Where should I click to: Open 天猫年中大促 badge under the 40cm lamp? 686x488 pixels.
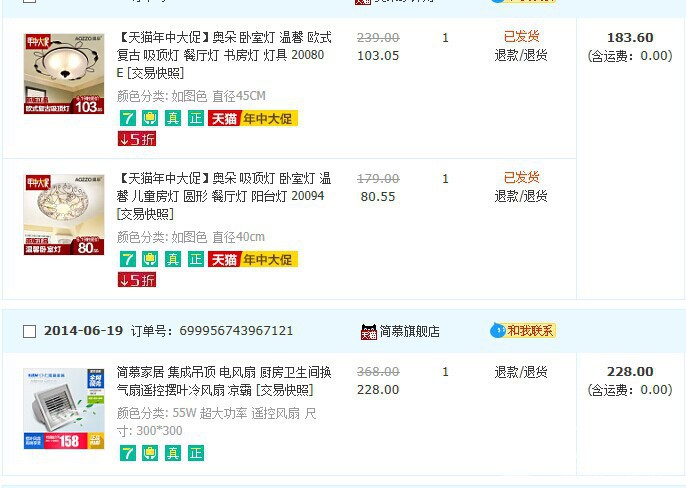[x=253, y=259]
